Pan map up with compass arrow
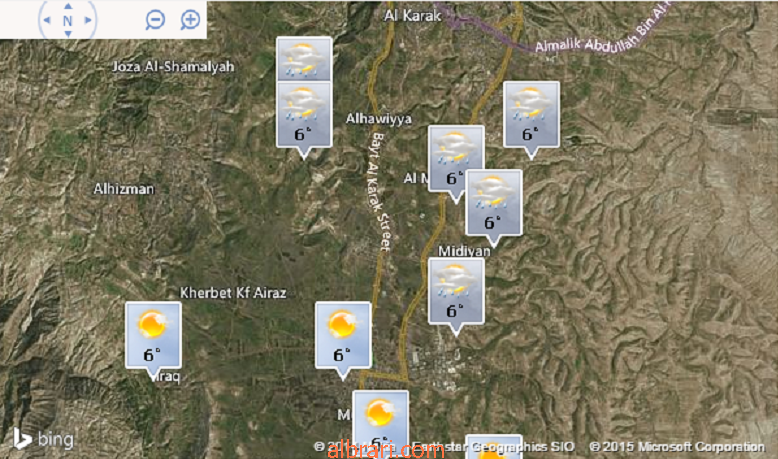 click(x=68, y=5)
